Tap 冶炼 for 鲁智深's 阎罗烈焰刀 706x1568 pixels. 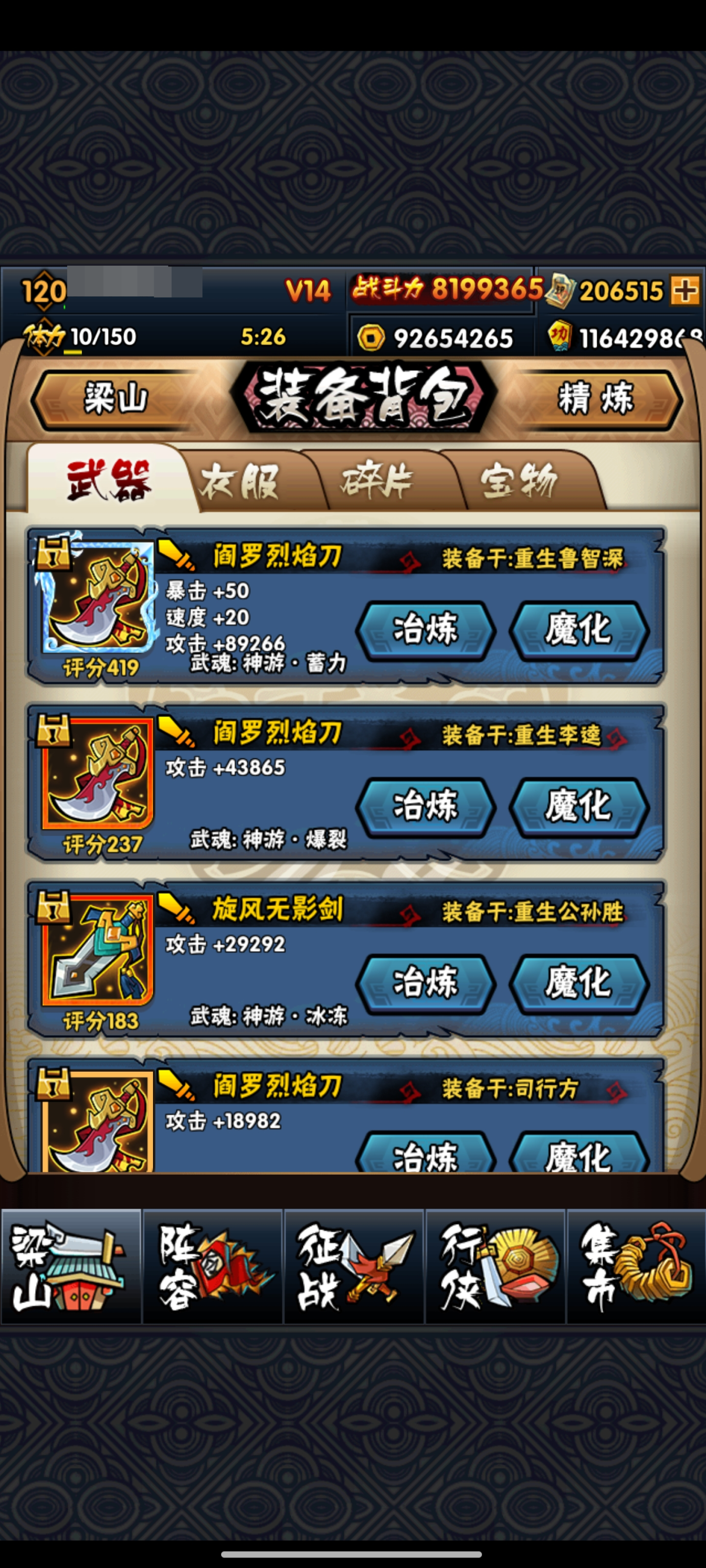coord(425,631)
